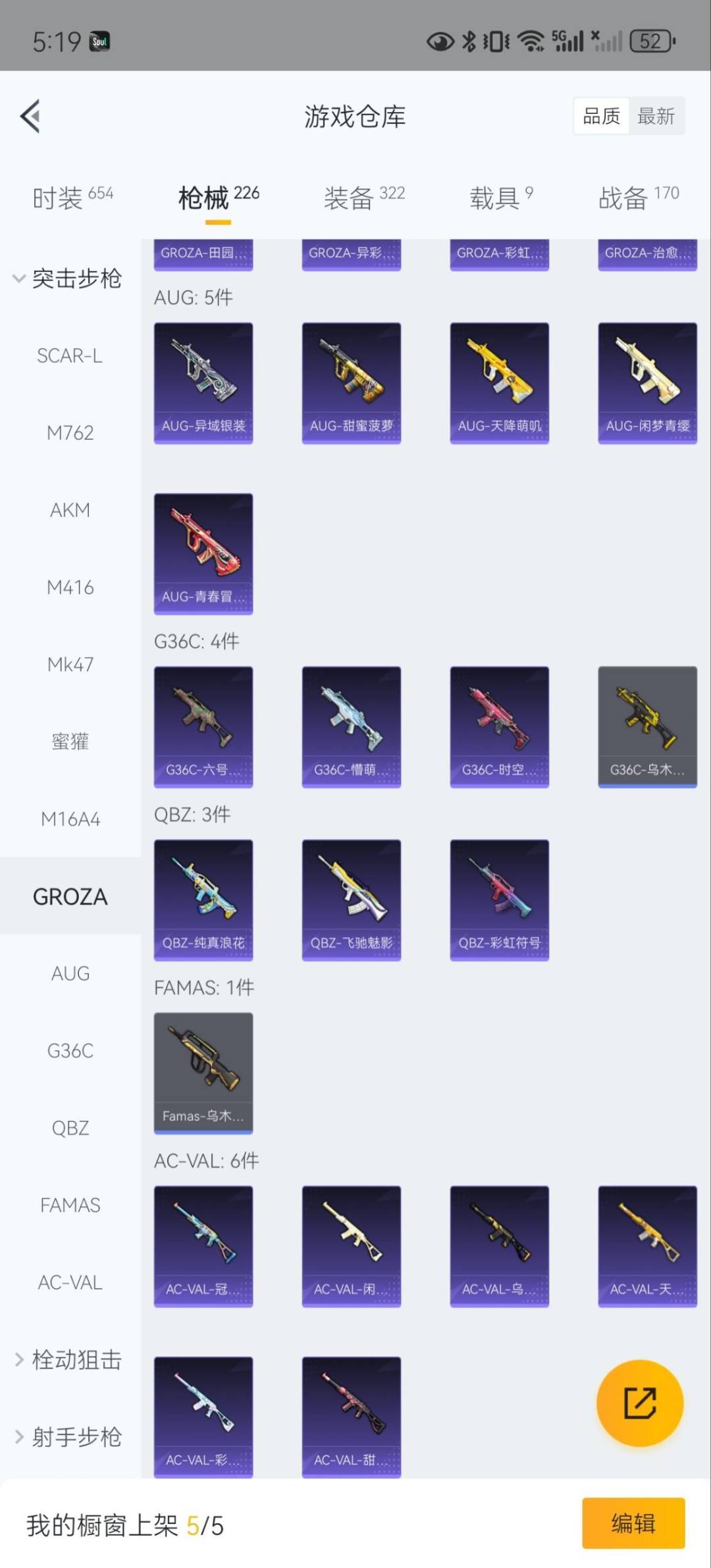This screenshot has width=711, height=1568.
Task: Go back using the top-left arrow
Action: 30,117
